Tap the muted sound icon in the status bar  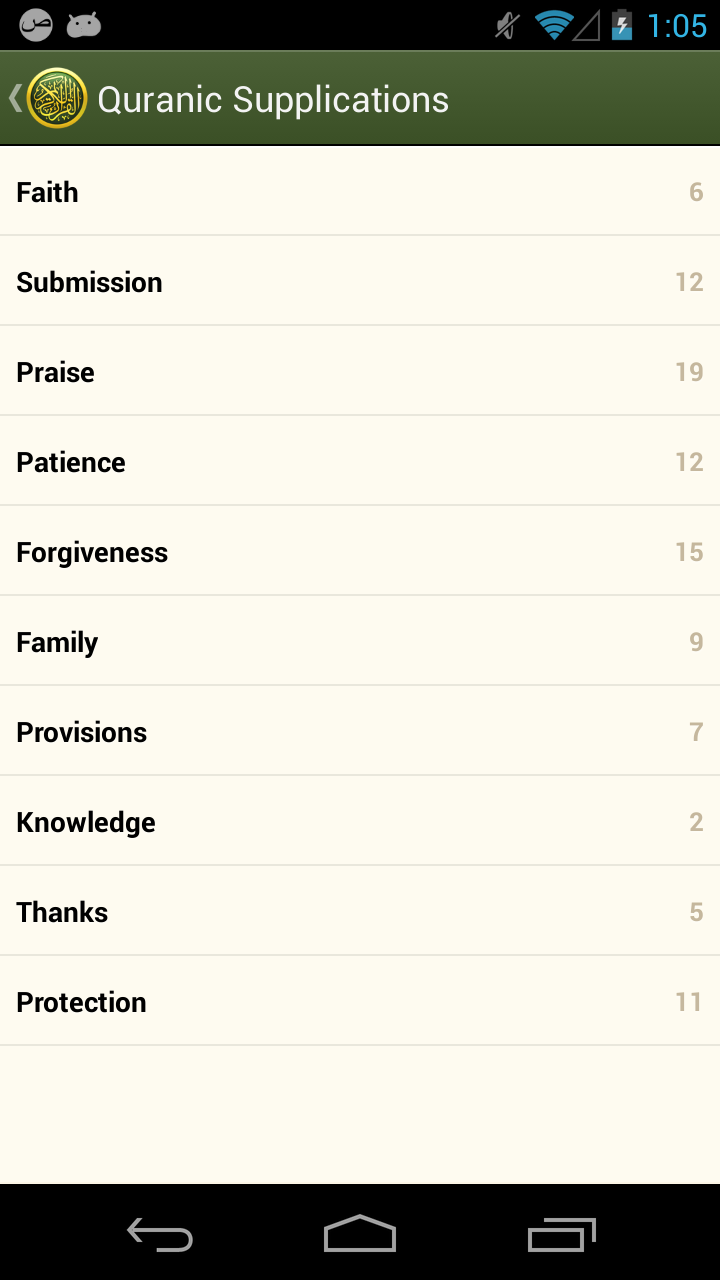coord(505,25)
